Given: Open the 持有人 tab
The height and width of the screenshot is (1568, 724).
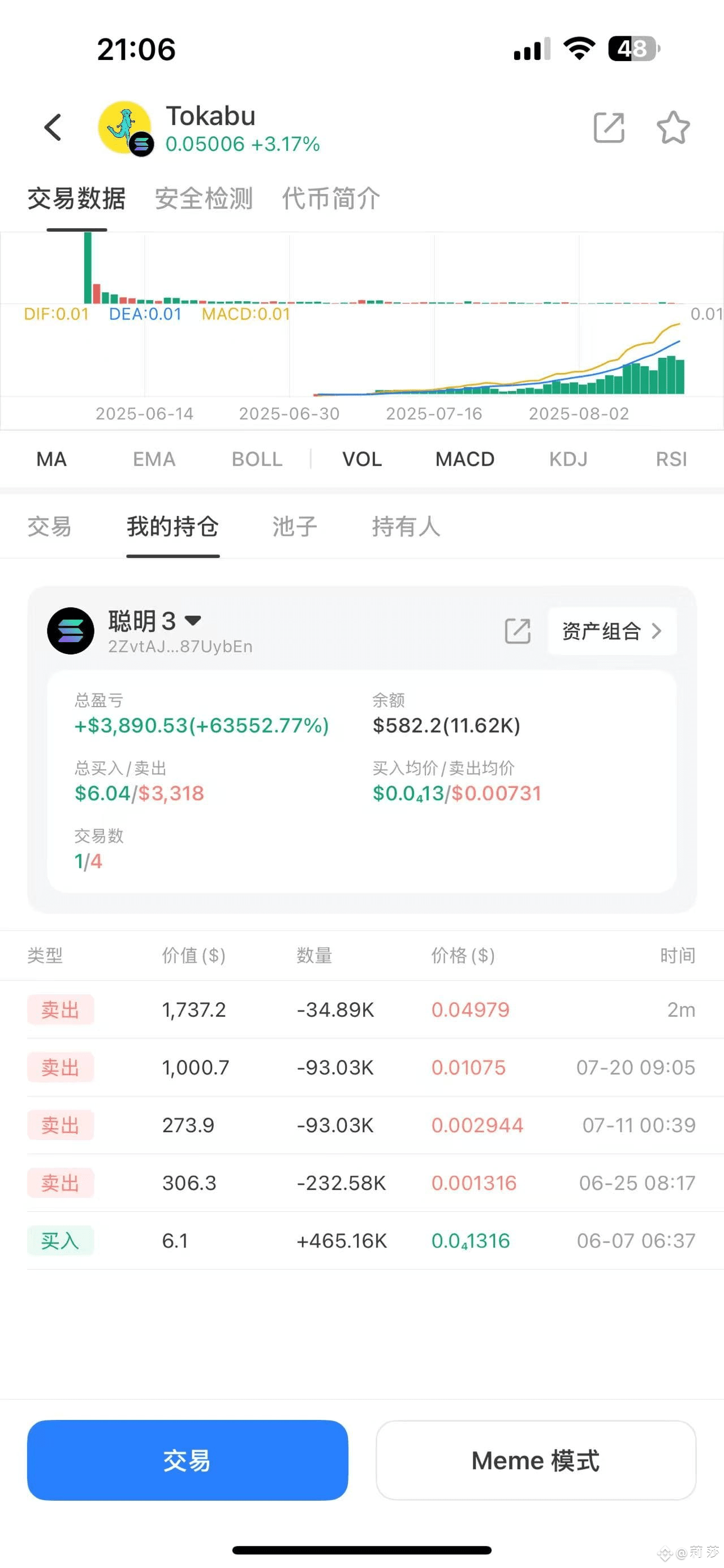Looking at the screenshot, I should click(406, 527).
